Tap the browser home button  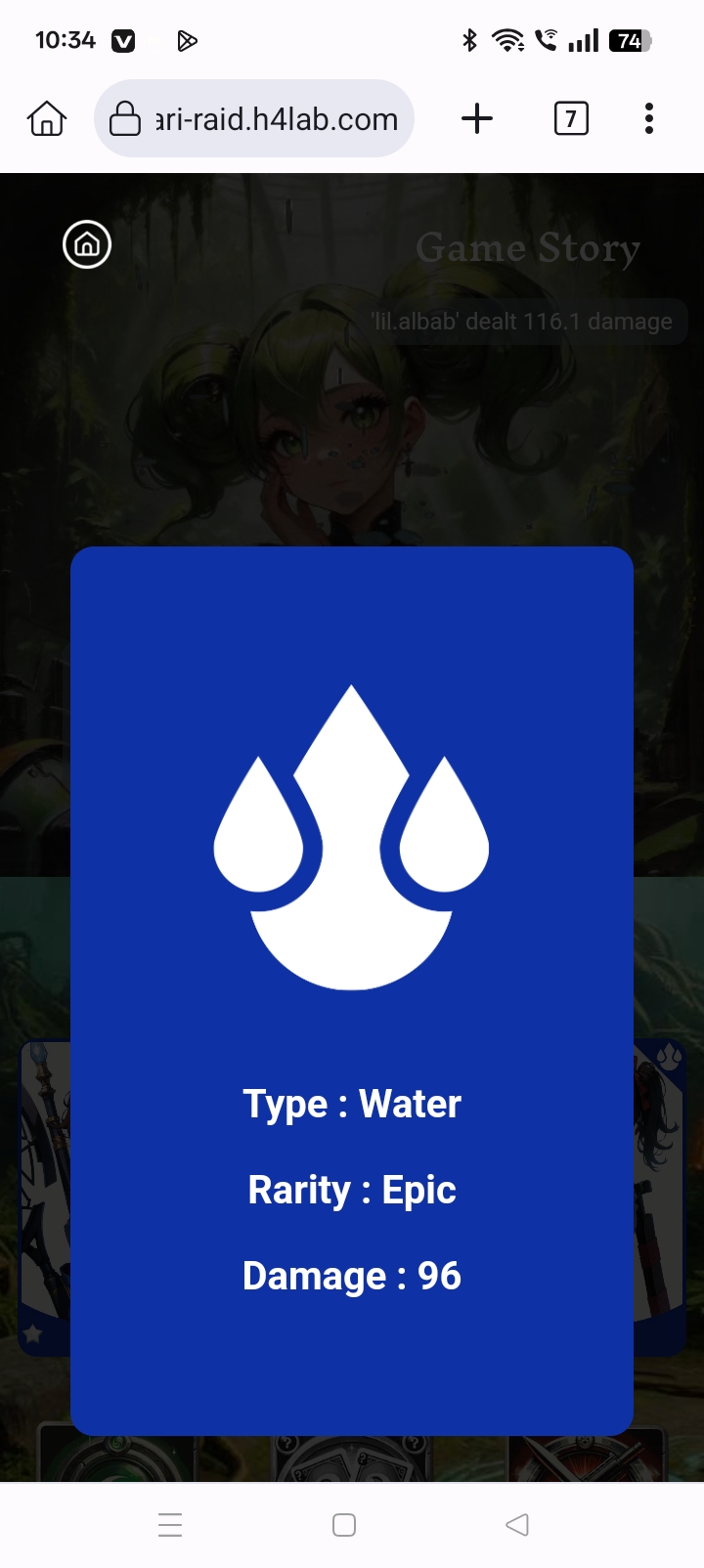(47, 119)
